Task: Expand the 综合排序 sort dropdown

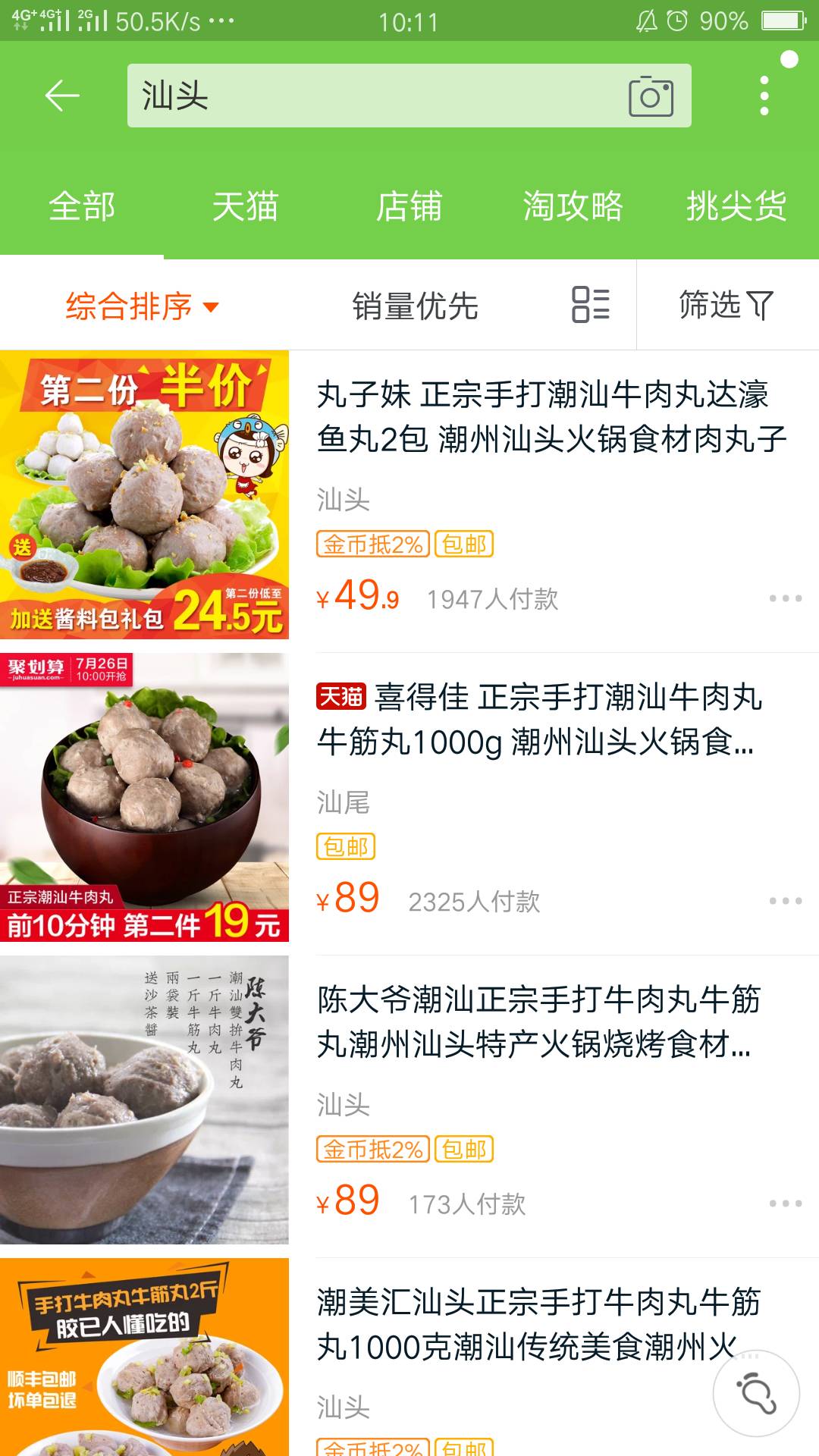Action: tap(142, 306)
